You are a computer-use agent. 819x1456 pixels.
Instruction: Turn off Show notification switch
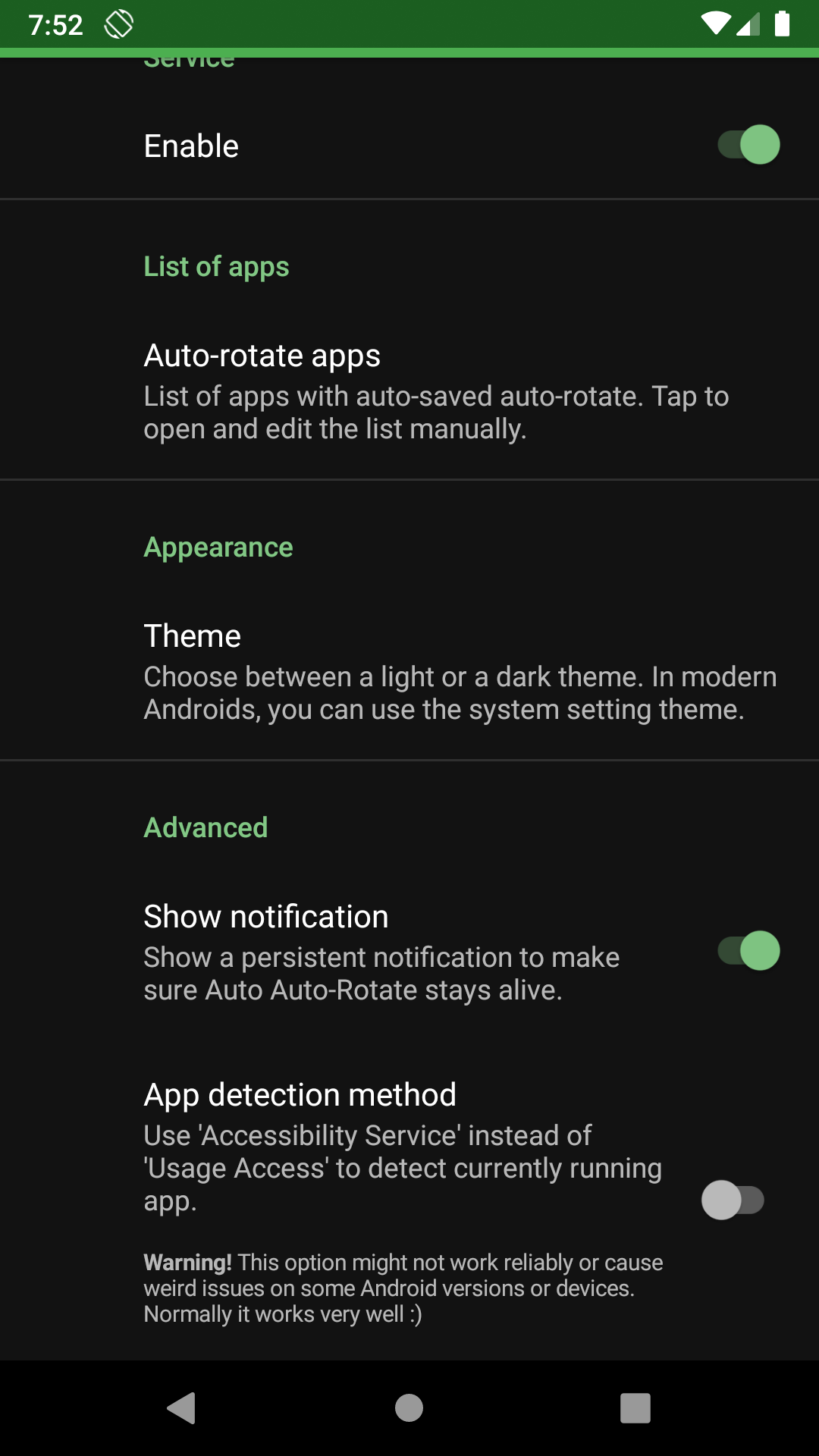tap(748, 951)
